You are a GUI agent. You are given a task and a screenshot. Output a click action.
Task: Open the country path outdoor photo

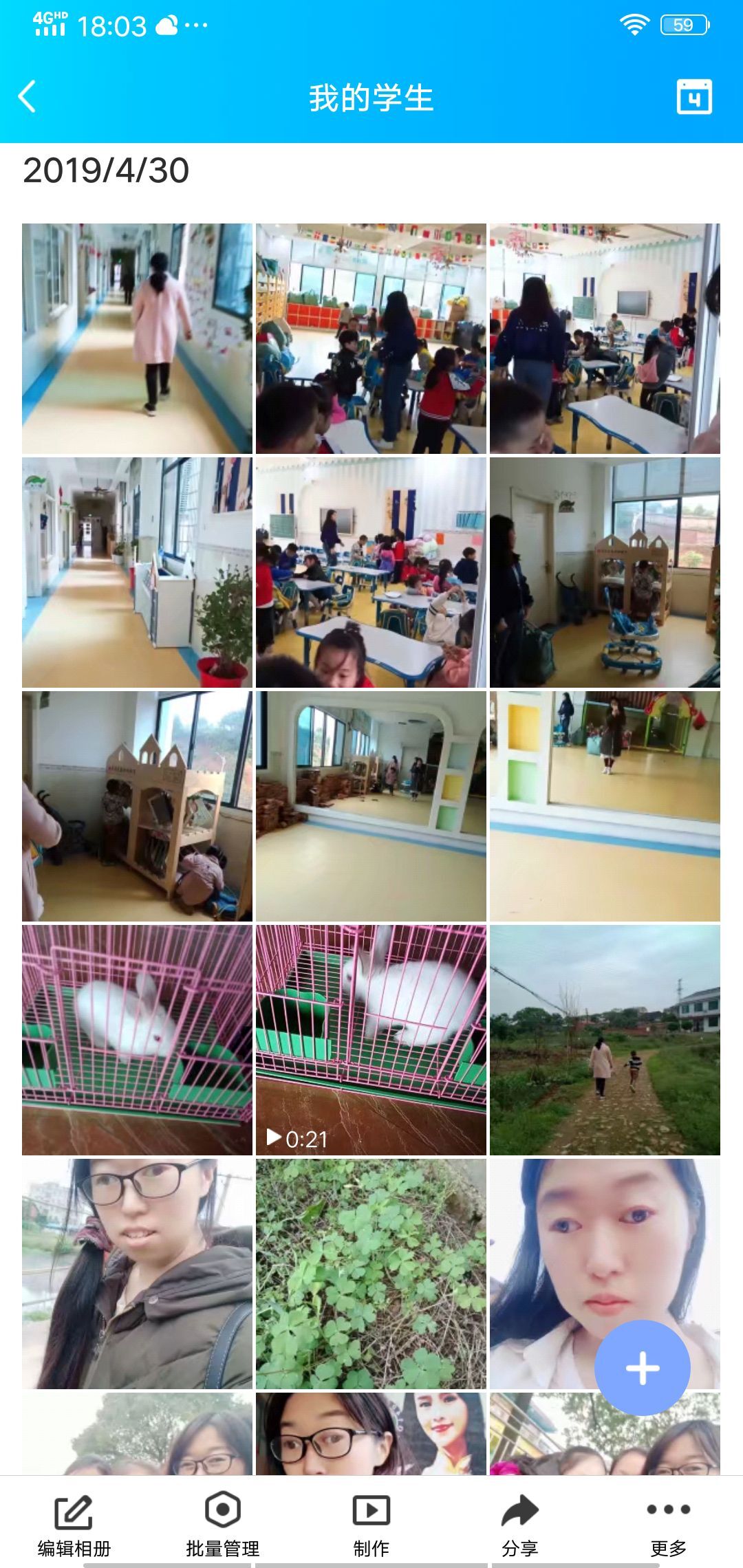click(605, 1040)
